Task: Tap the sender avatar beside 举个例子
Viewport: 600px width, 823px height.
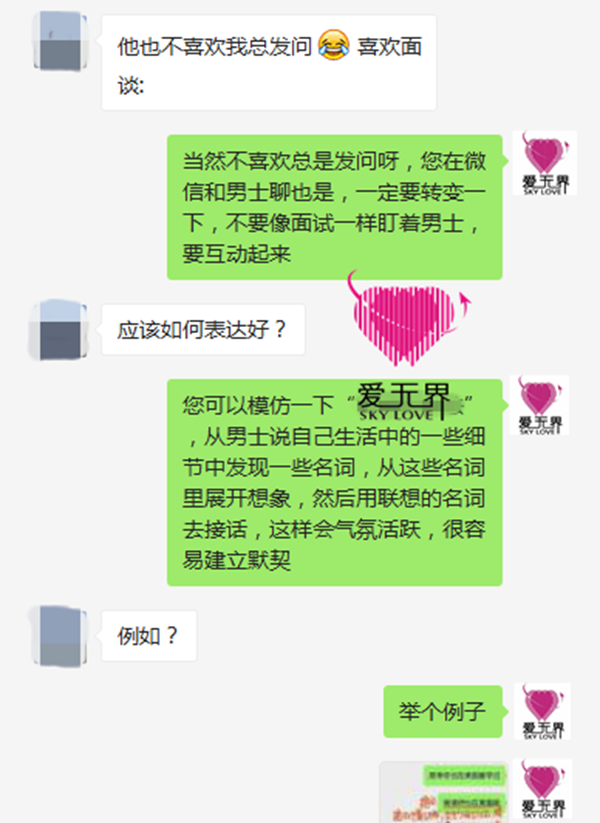Action: pyautogui.click(x=541, y=711)
